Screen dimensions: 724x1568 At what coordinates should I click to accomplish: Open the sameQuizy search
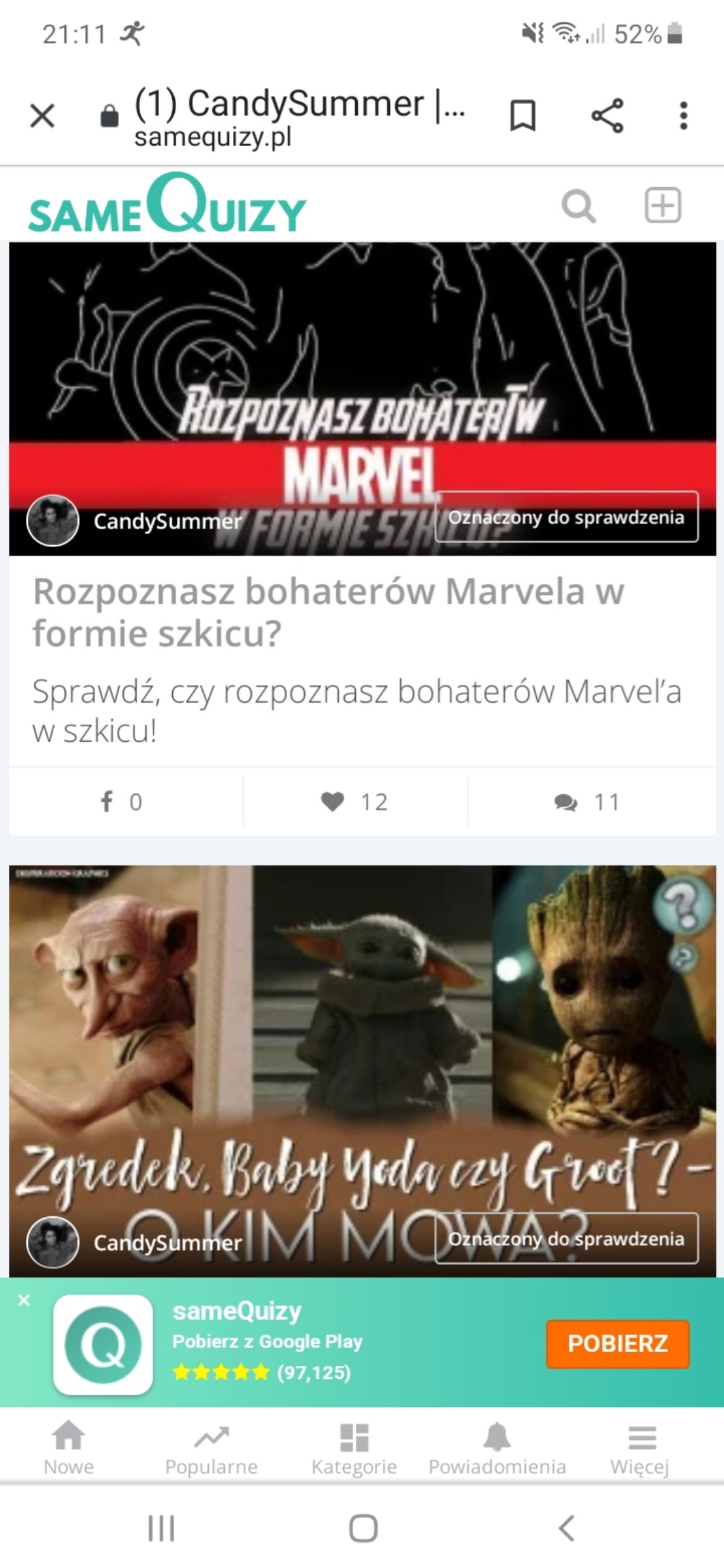pyautogui.click(x=579, y=206)
